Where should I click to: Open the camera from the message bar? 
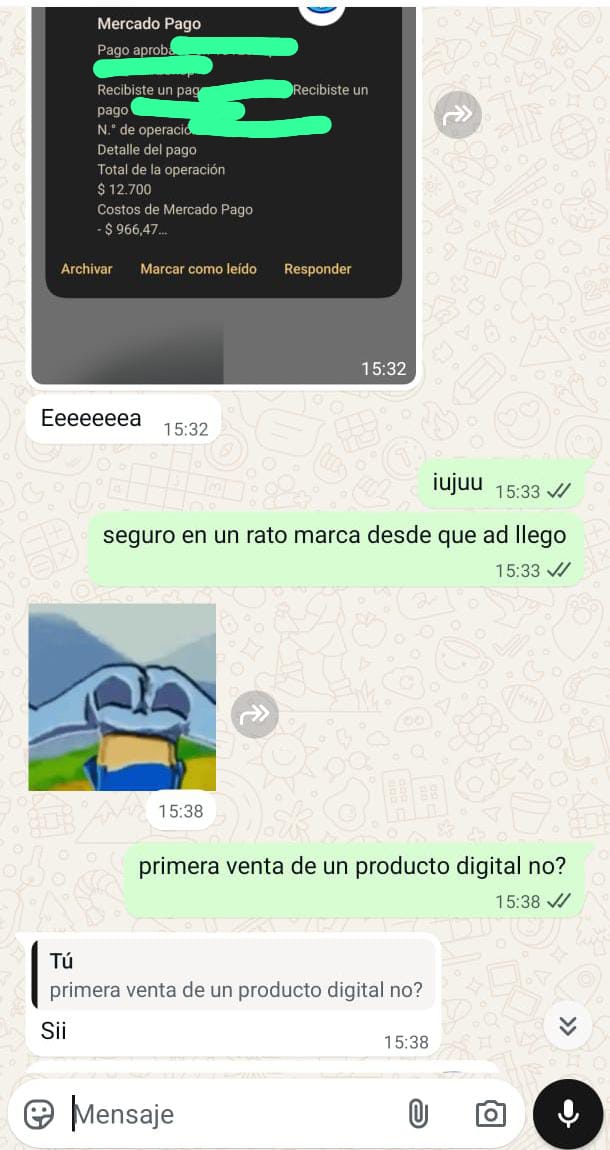490,1114
